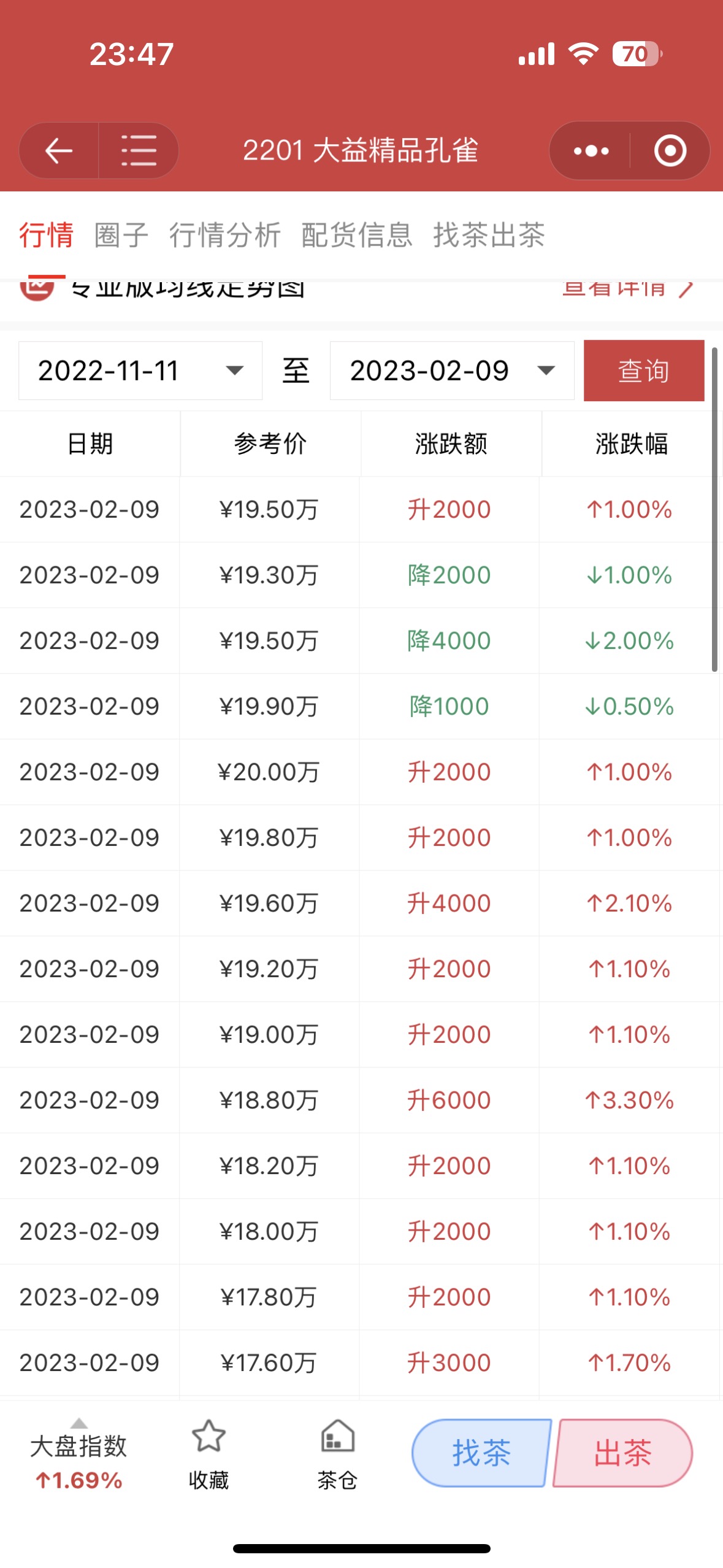Tap the blue 找茶 button
This screenshot has height=1568, width=723.
(481, 1453)
